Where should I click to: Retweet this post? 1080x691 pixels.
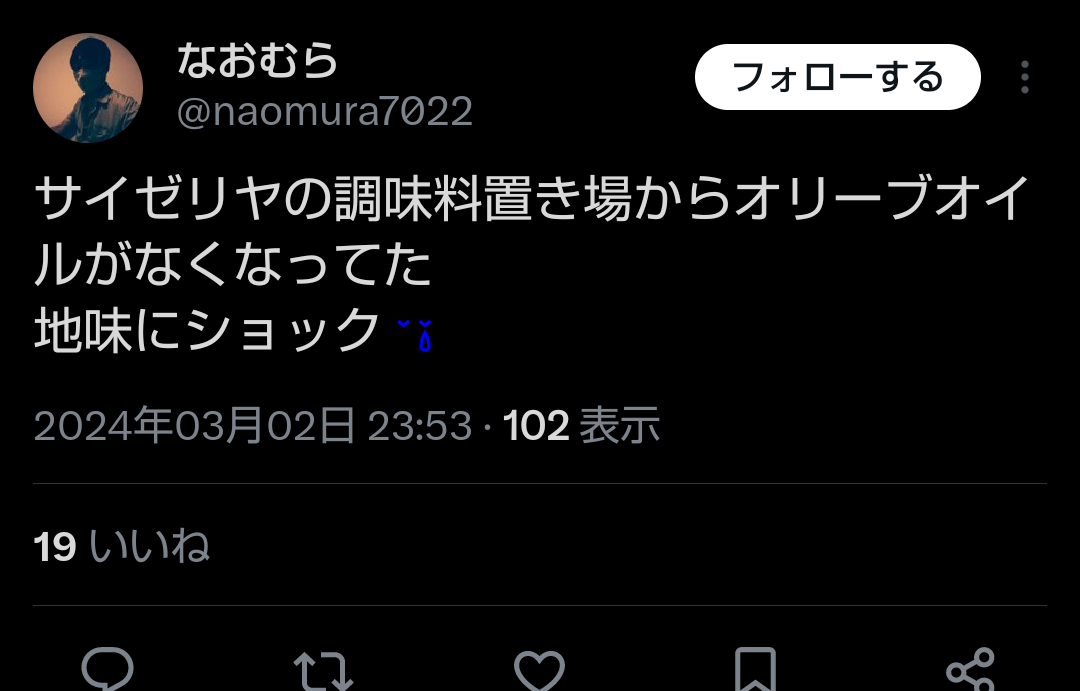tap(323, 670)
